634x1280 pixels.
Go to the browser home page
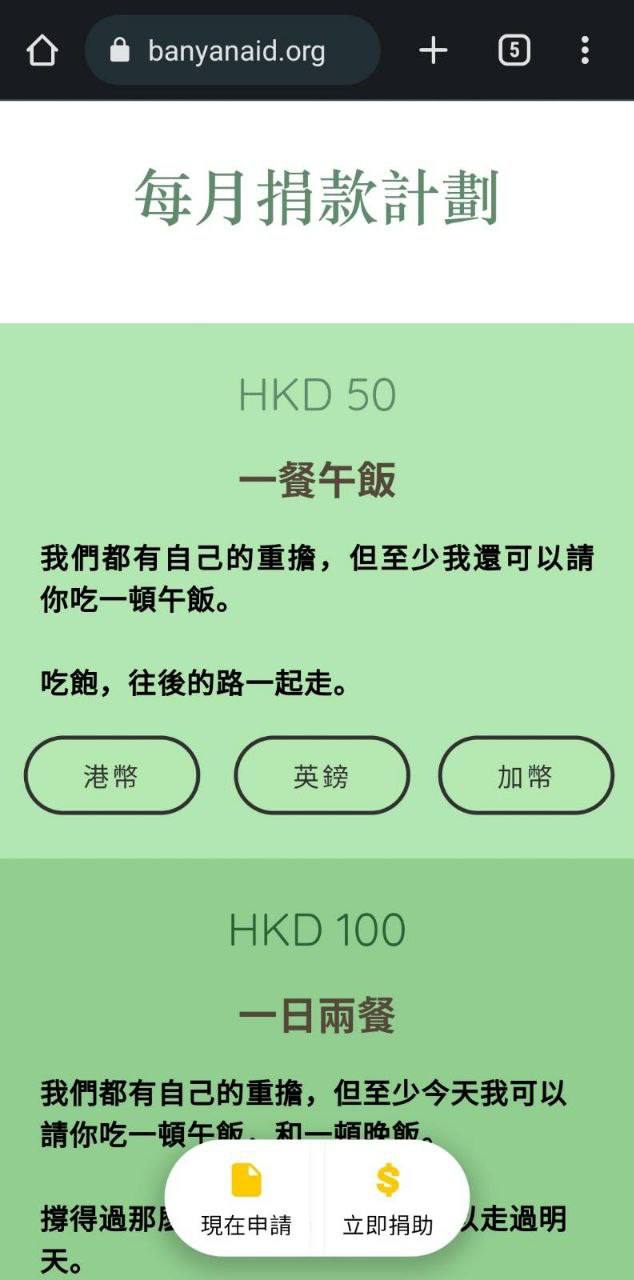tap(42, 50)
